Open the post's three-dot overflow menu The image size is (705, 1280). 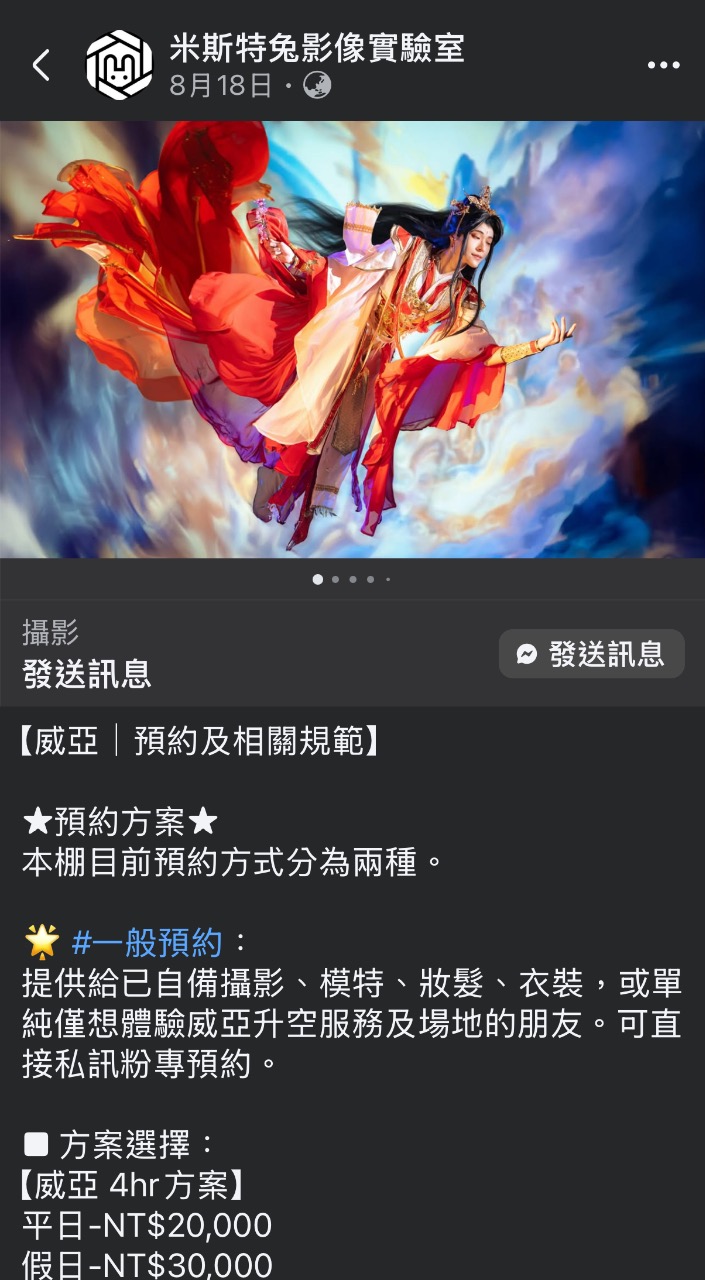tap(663, 66)
